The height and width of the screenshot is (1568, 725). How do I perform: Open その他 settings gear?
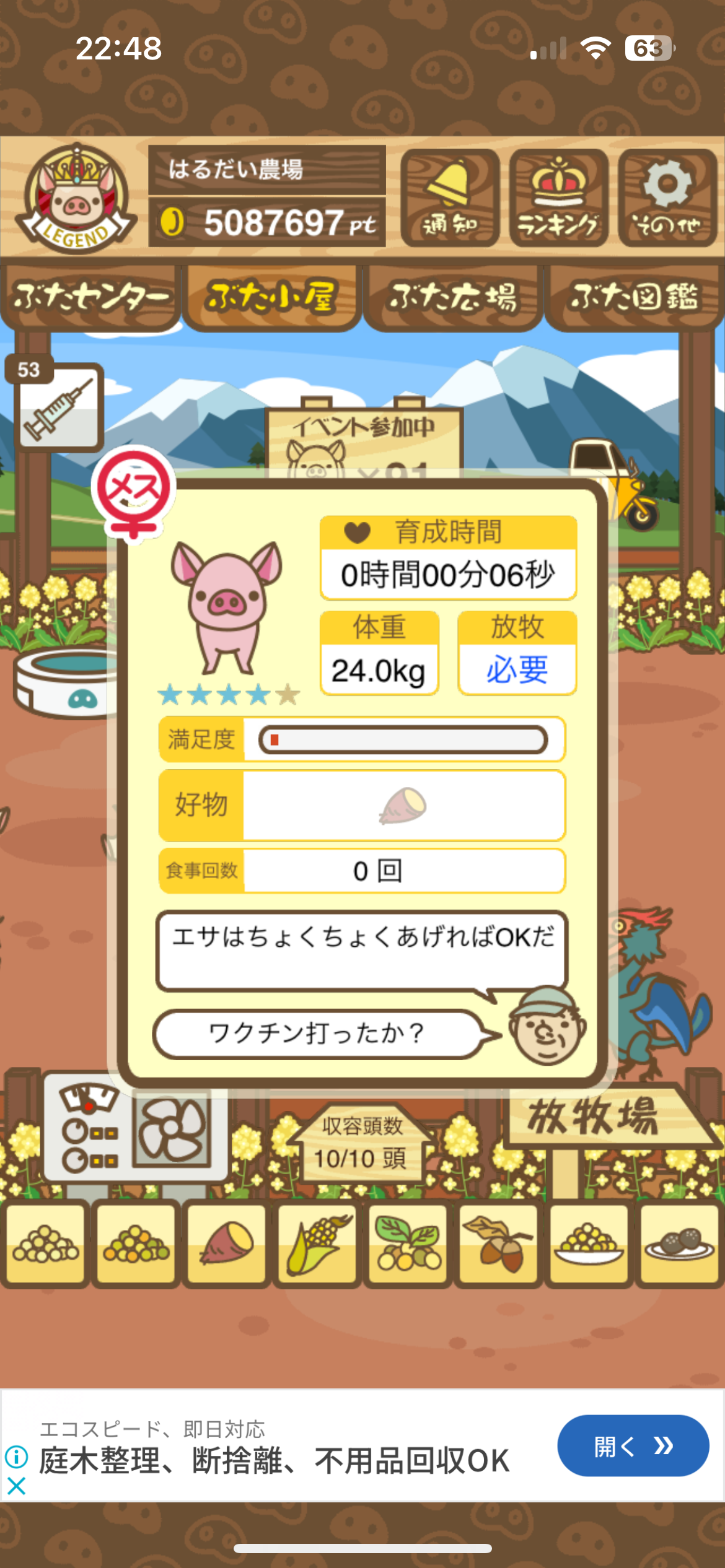(667, 198)
